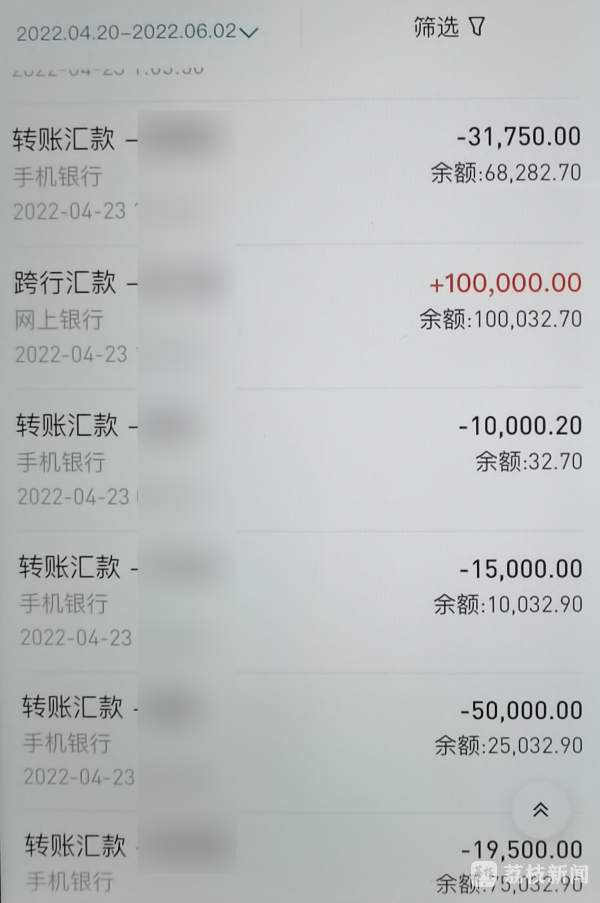View details of the -15,000.00 transfer
This screenshot has height=903, width=600.
coord(300,601)
